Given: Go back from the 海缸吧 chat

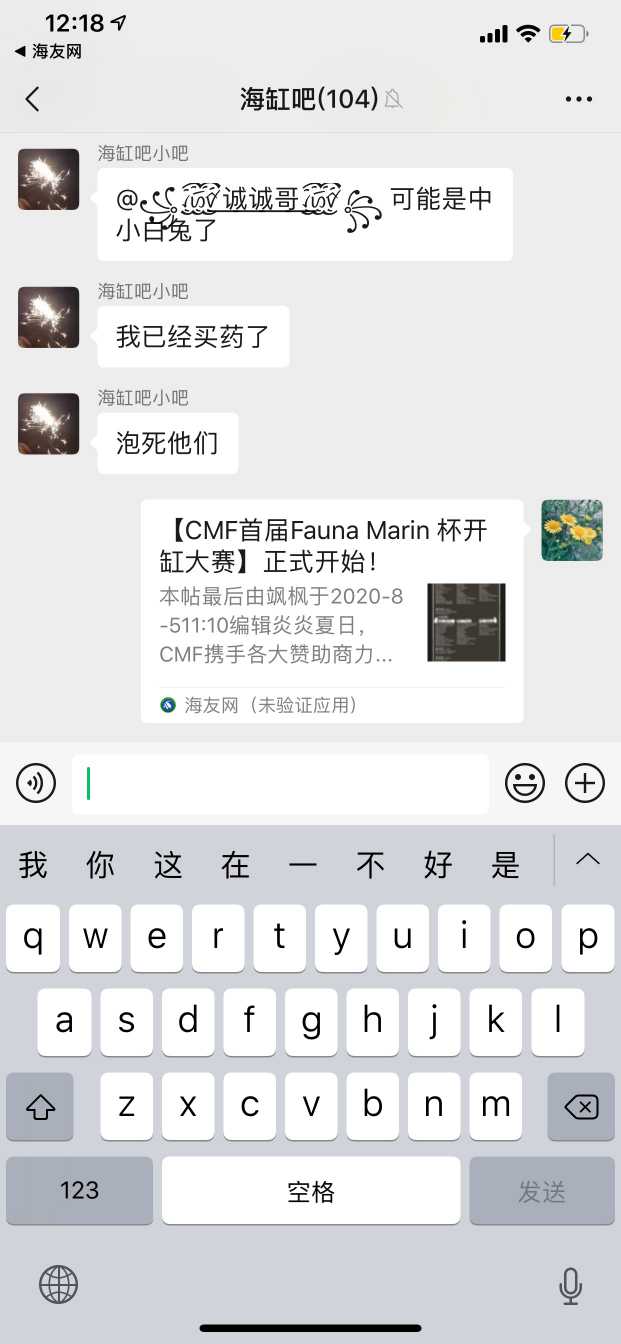Looking at the screenshot, I should 32,98.
